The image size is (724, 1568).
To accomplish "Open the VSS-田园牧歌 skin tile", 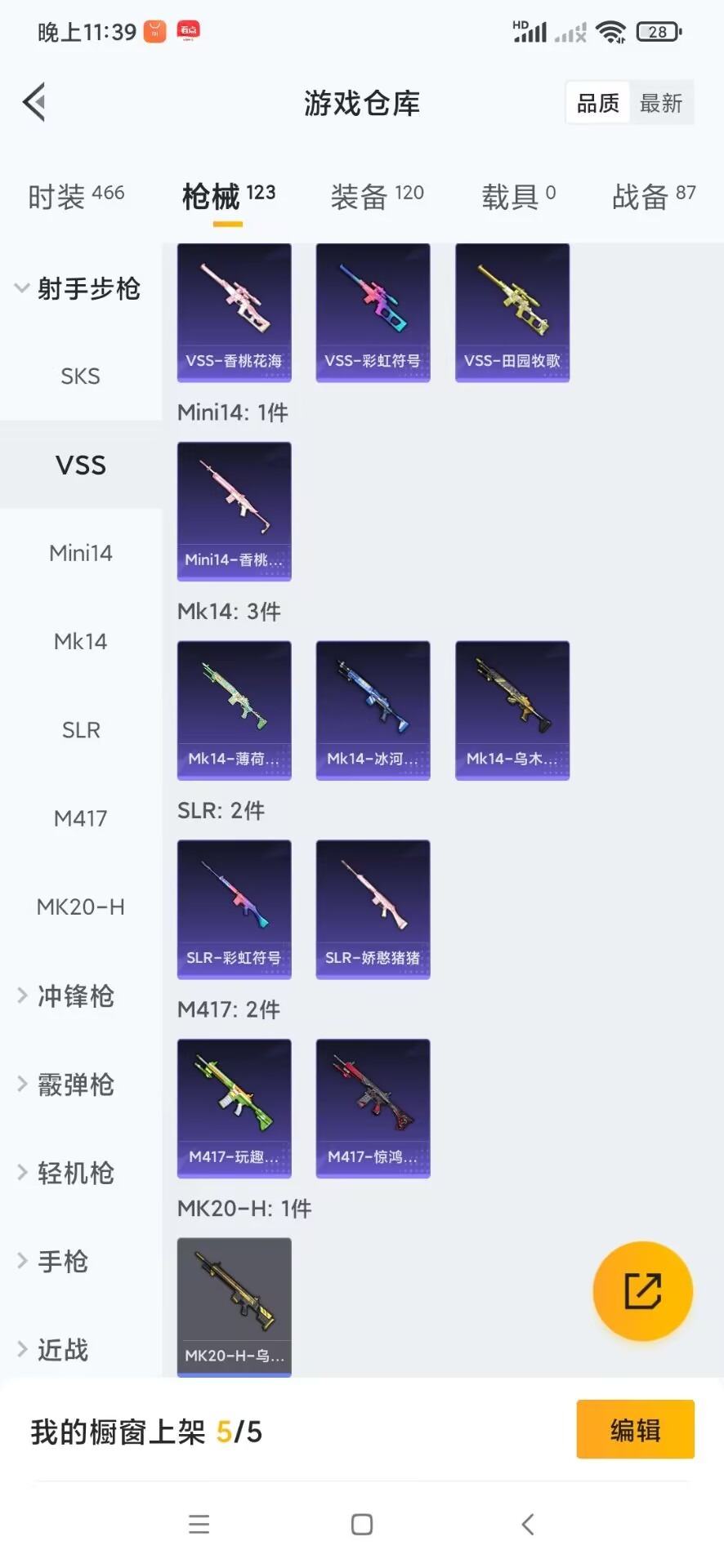I will 512,313.
